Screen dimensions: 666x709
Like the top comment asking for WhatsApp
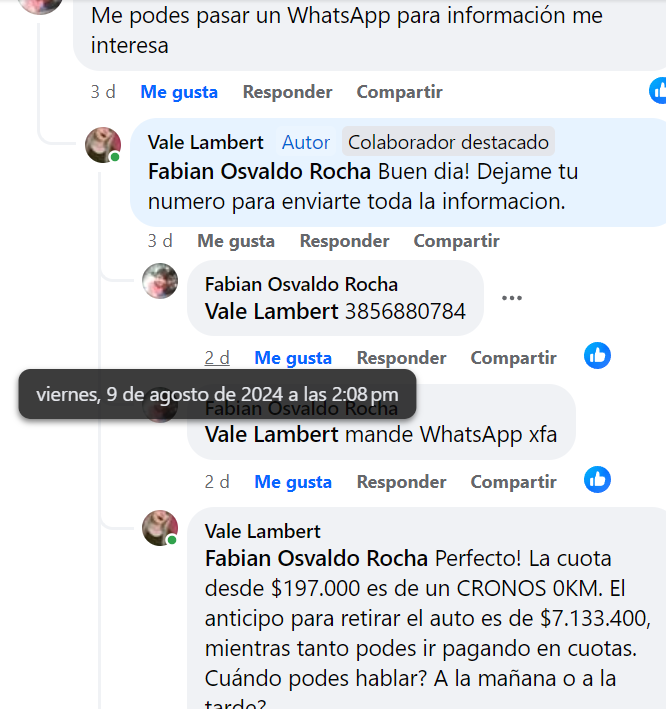(x=179, y=92)
